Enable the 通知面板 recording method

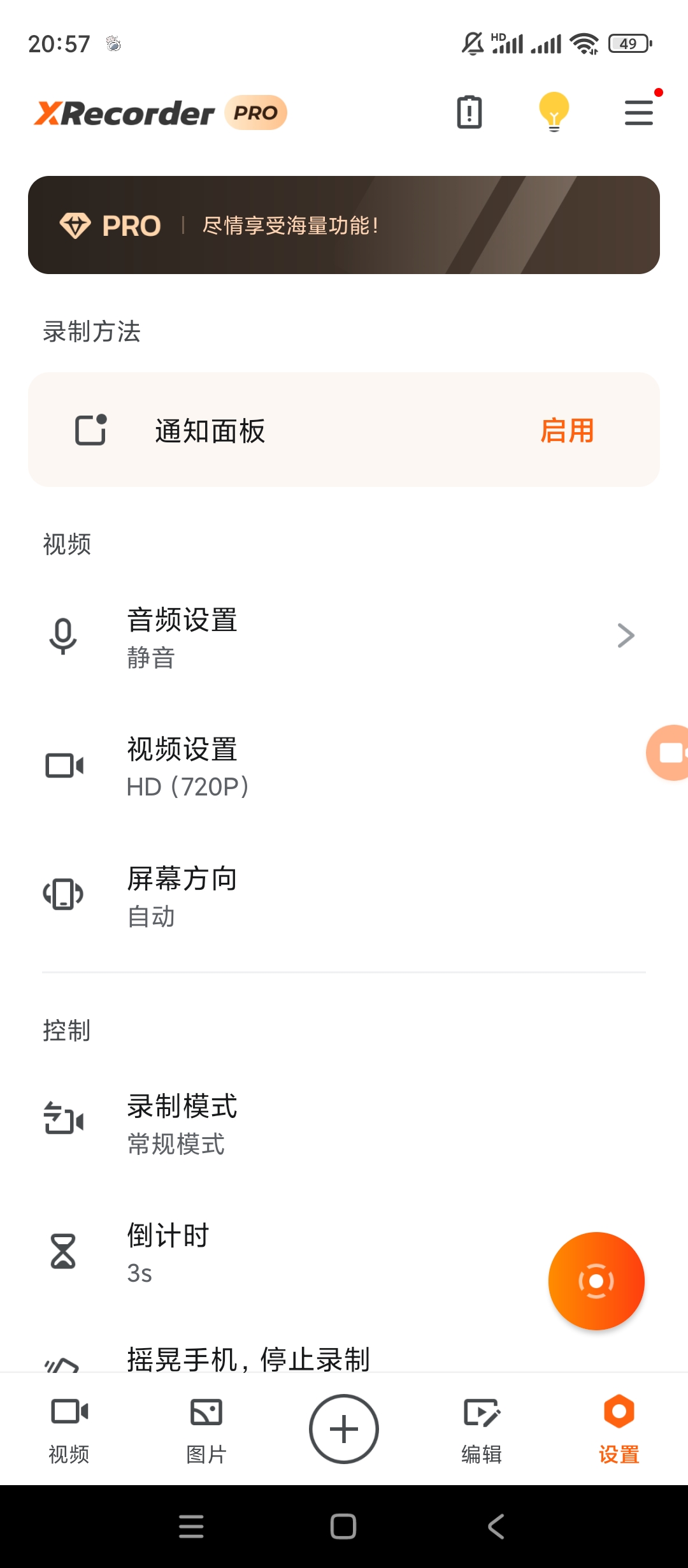(567, 431)
